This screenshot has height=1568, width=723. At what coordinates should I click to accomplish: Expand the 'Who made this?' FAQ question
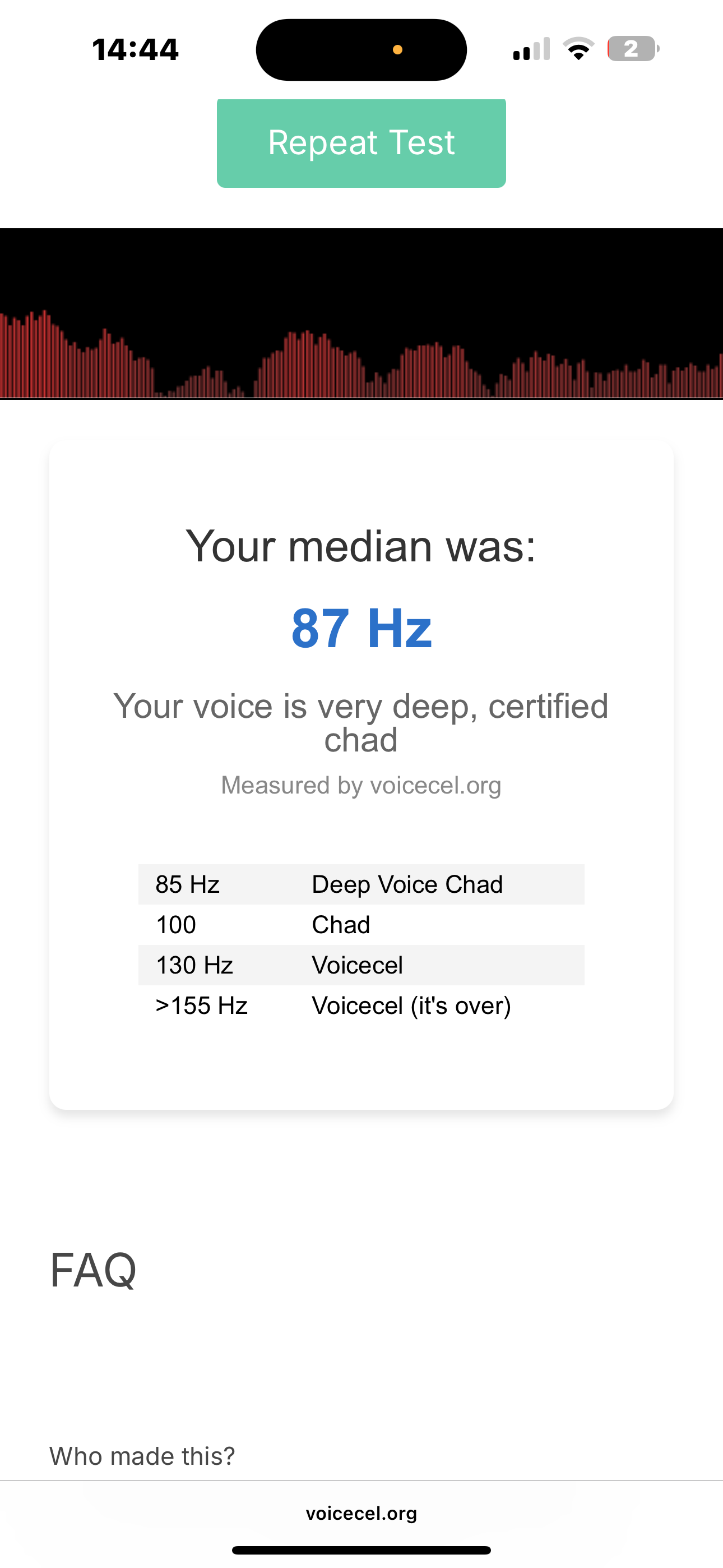click(142, 1455)
